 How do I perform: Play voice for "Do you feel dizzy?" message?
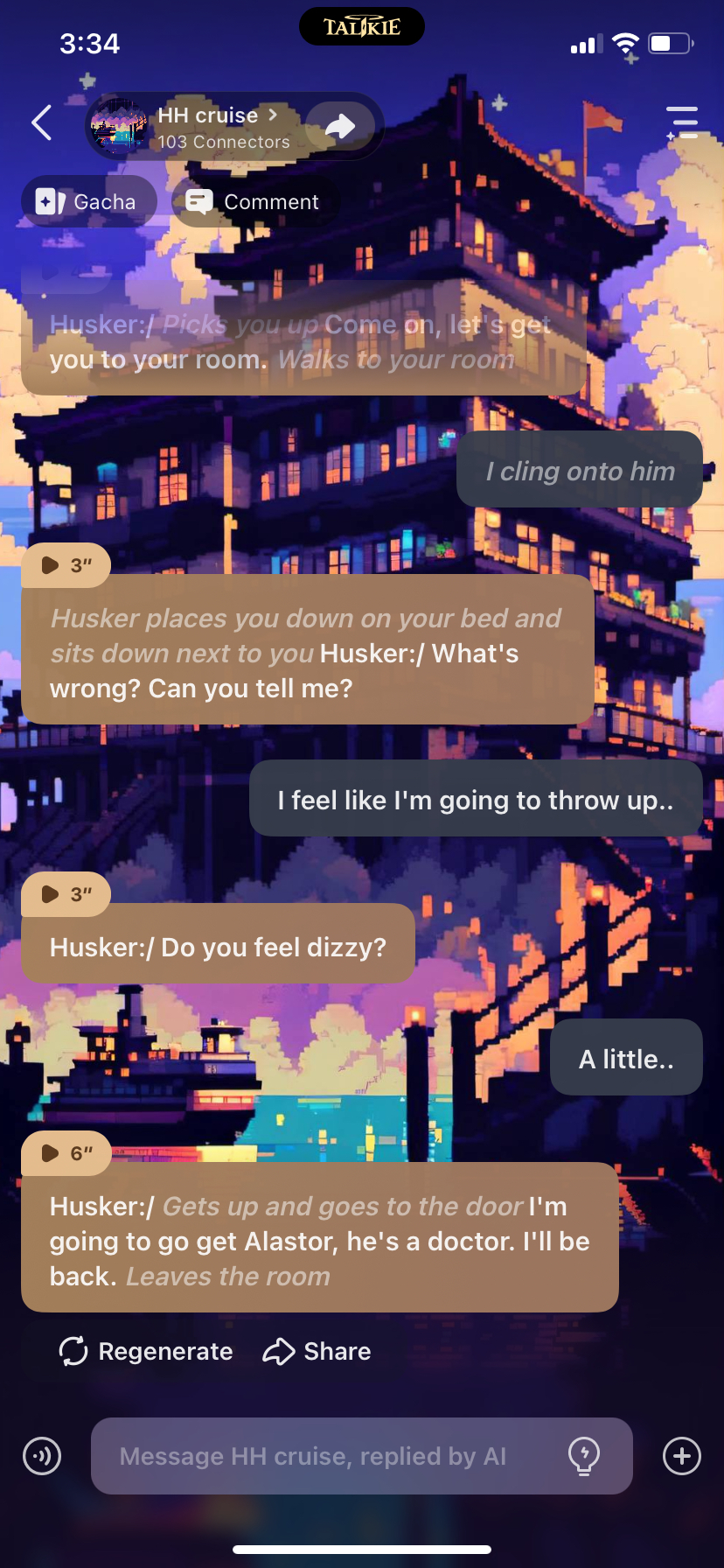[x=66, y=894]
